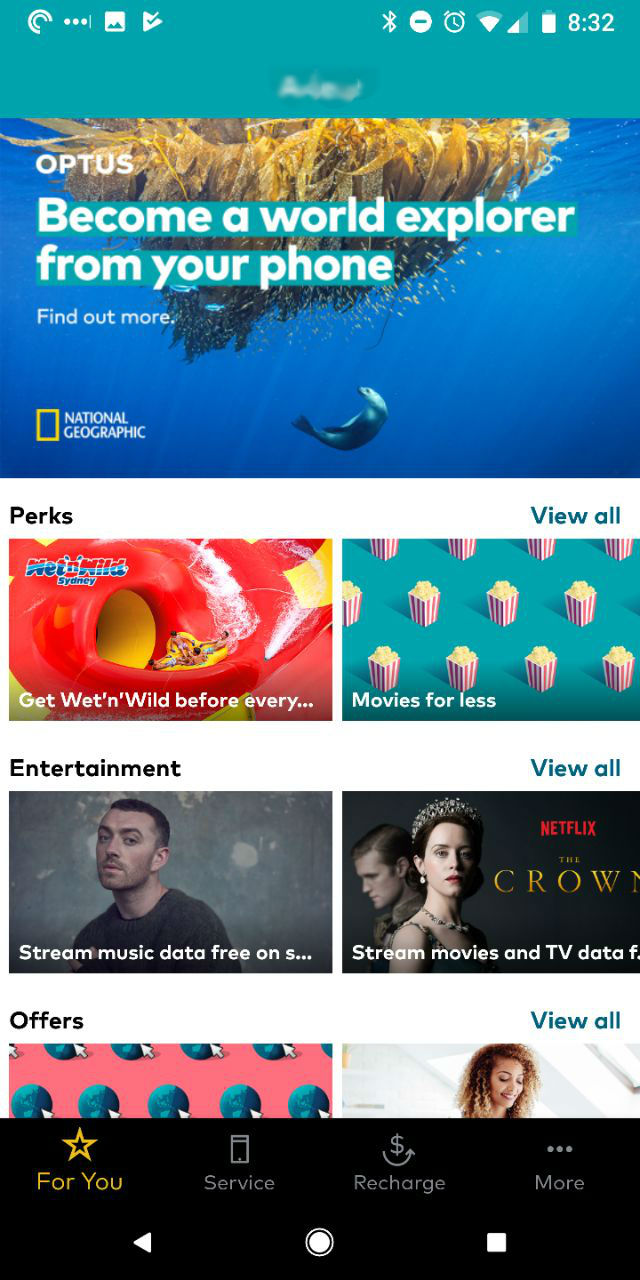The image size is (640, 1280).
Task: View all Entertainment items
Action: coord(575,768)
